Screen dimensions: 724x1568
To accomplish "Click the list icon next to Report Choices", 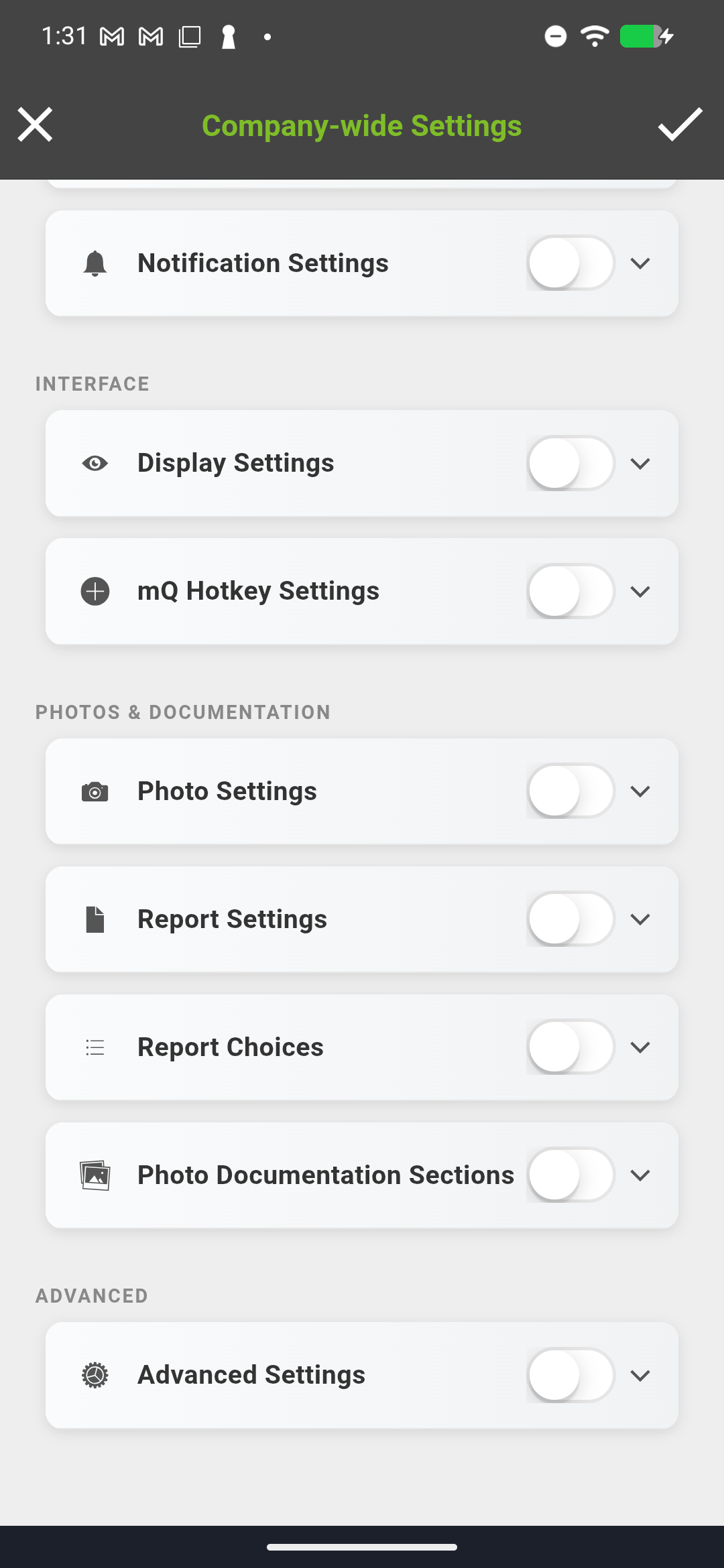I will tap(95, 1047).
